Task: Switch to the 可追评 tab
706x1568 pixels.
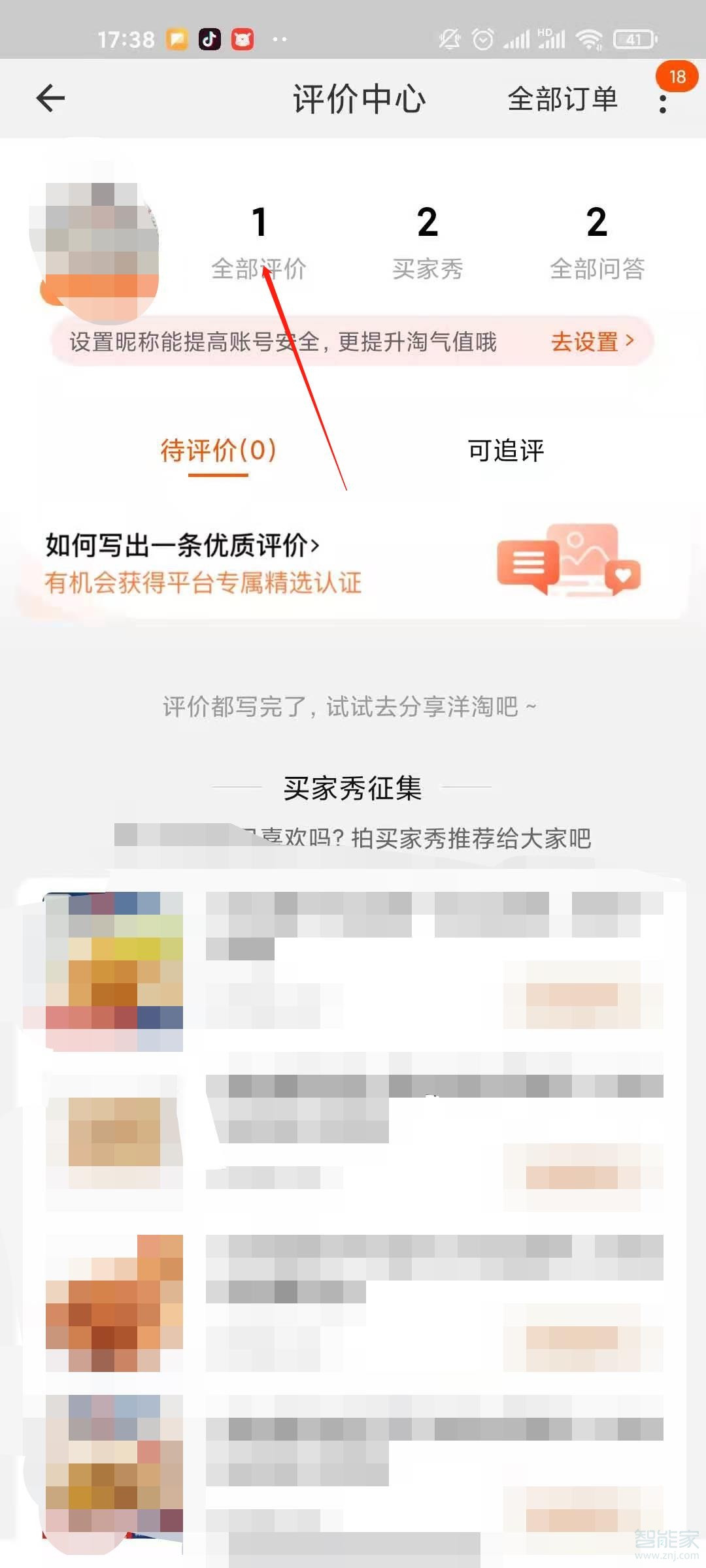Action: click(x=505, y=451)
